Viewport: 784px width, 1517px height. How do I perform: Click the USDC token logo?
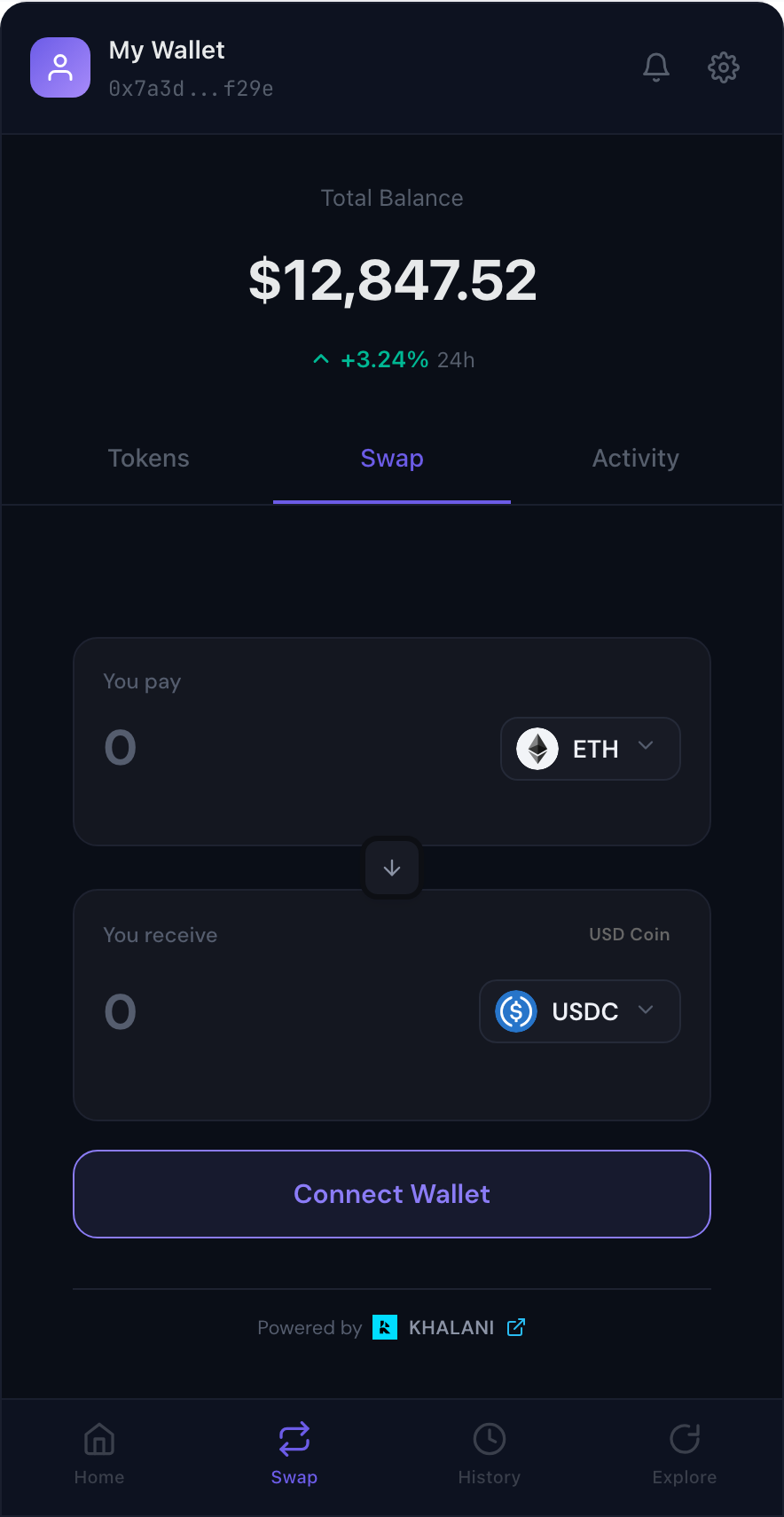[515, 1011]
